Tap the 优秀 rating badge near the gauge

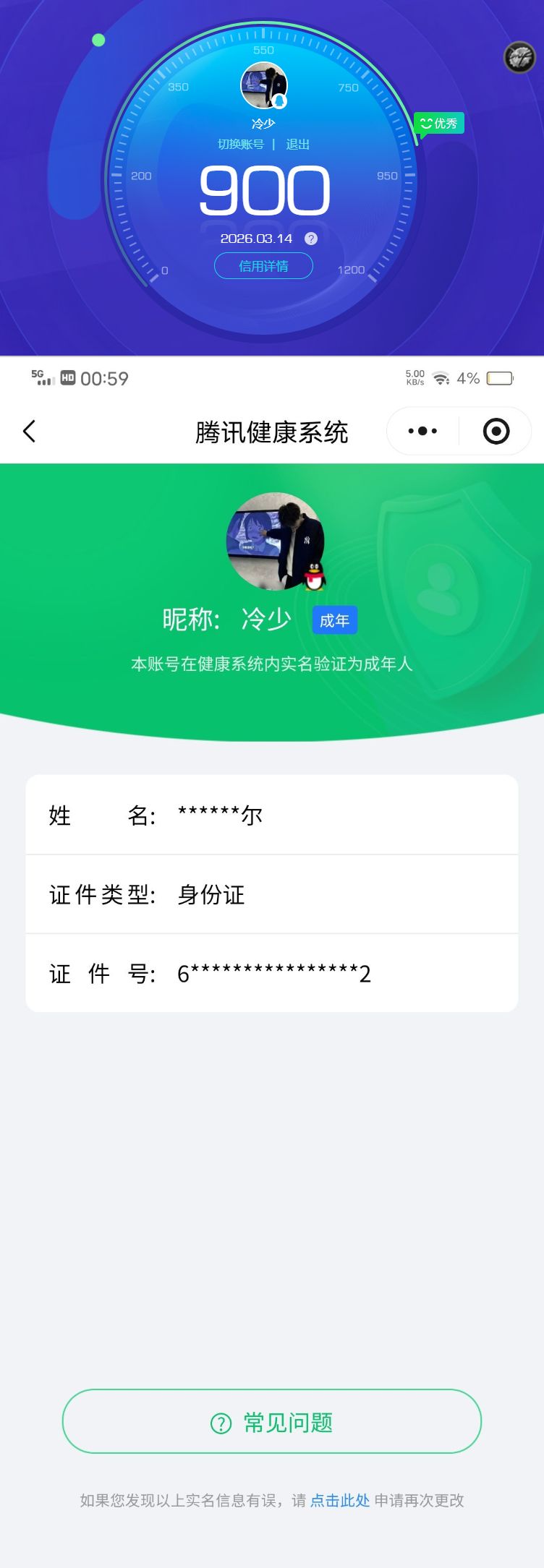438,123
